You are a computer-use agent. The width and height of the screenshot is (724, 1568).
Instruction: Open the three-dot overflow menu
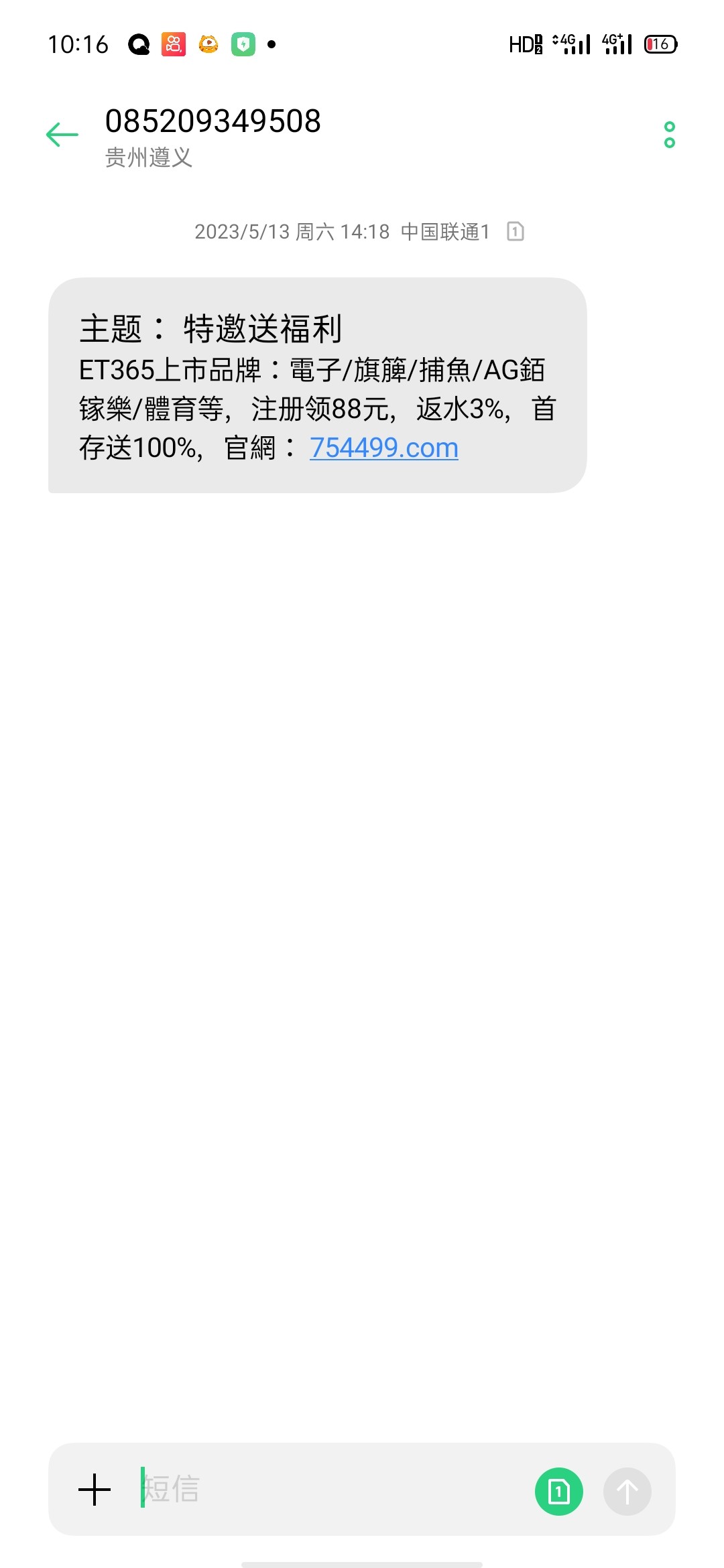pyautogui.click(x=668, y=135)
